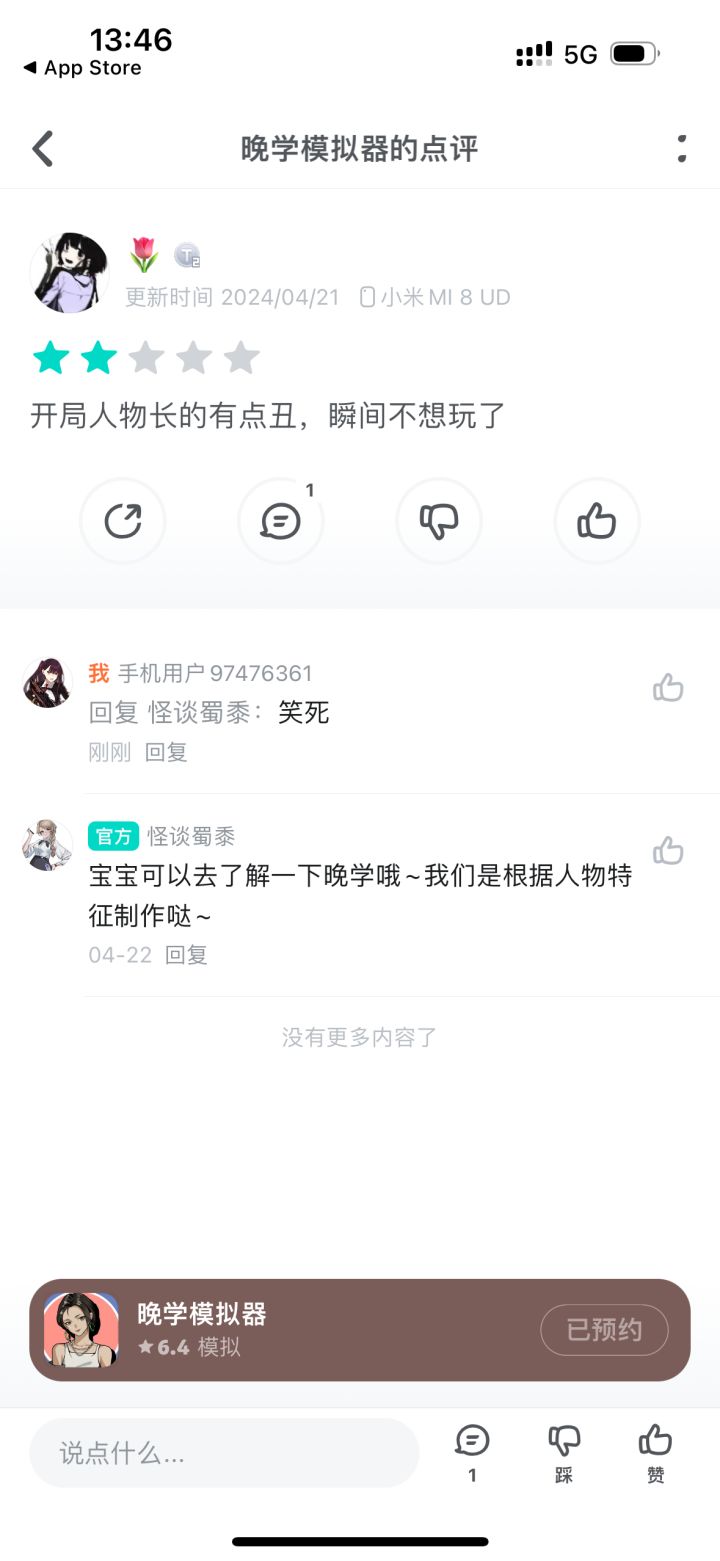Reply to the 04-22 official comment
The image size is (720, 1561).
[x=186, y=955]
